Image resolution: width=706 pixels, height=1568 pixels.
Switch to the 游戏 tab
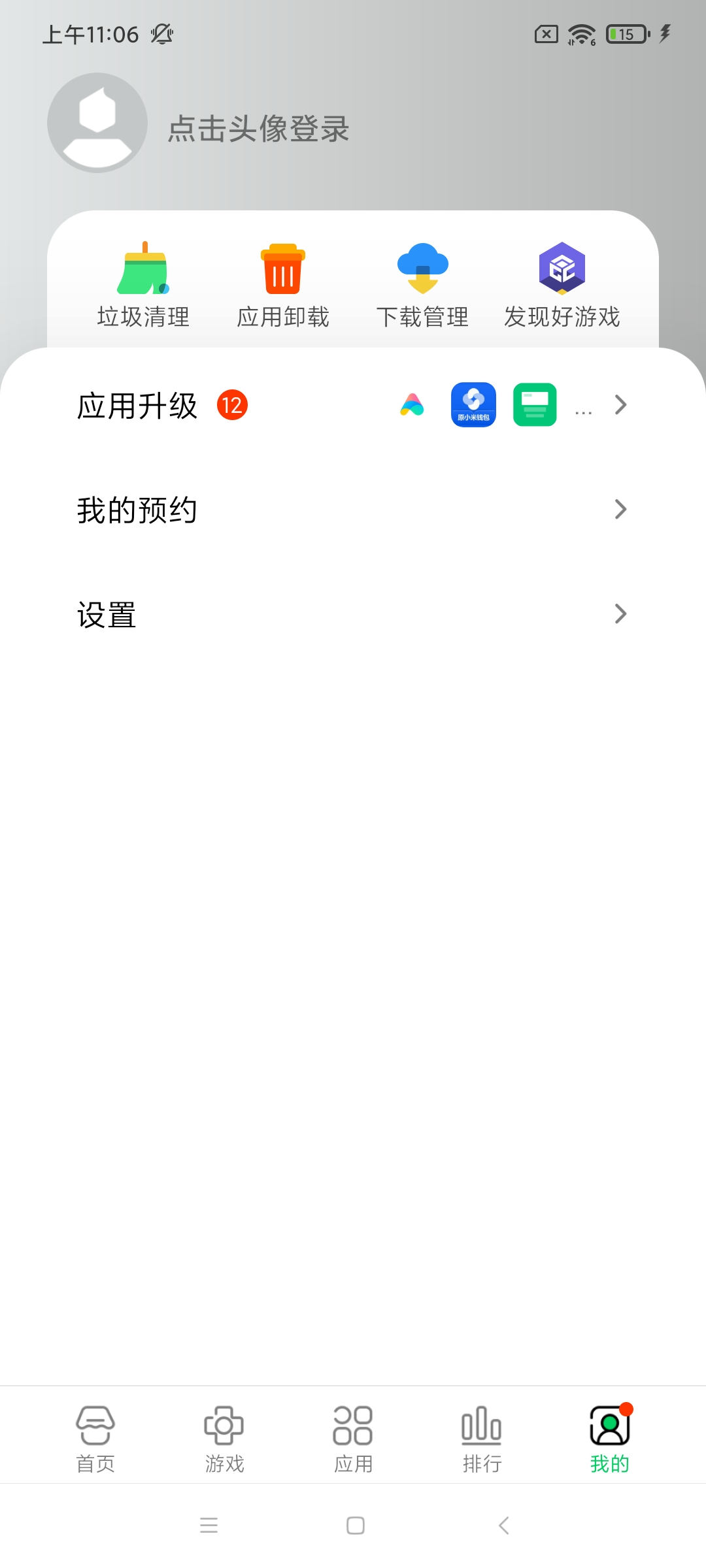click(224, 1439)
